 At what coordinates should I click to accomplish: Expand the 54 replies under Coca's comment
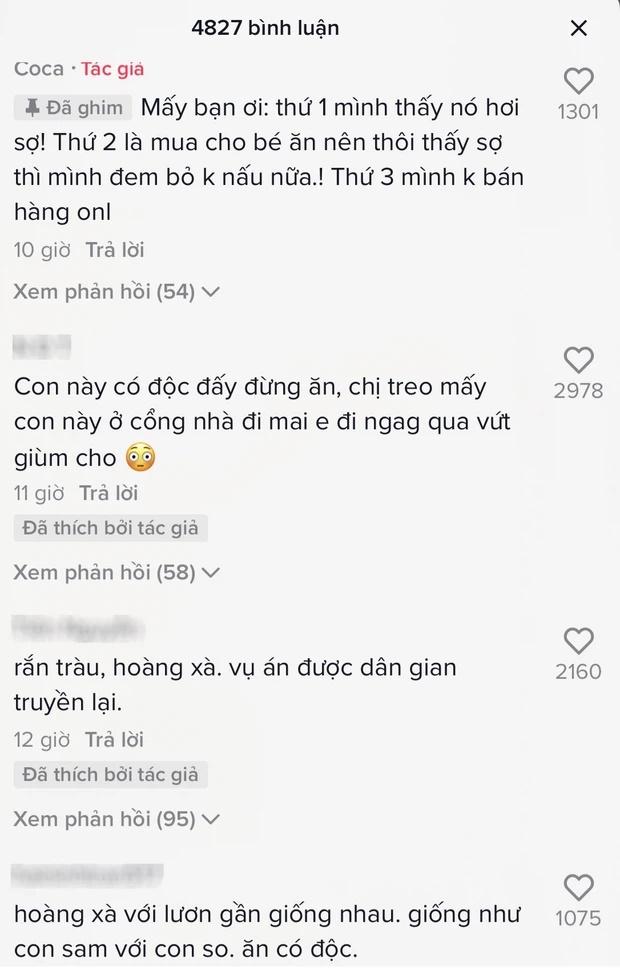tap(117, 292)
